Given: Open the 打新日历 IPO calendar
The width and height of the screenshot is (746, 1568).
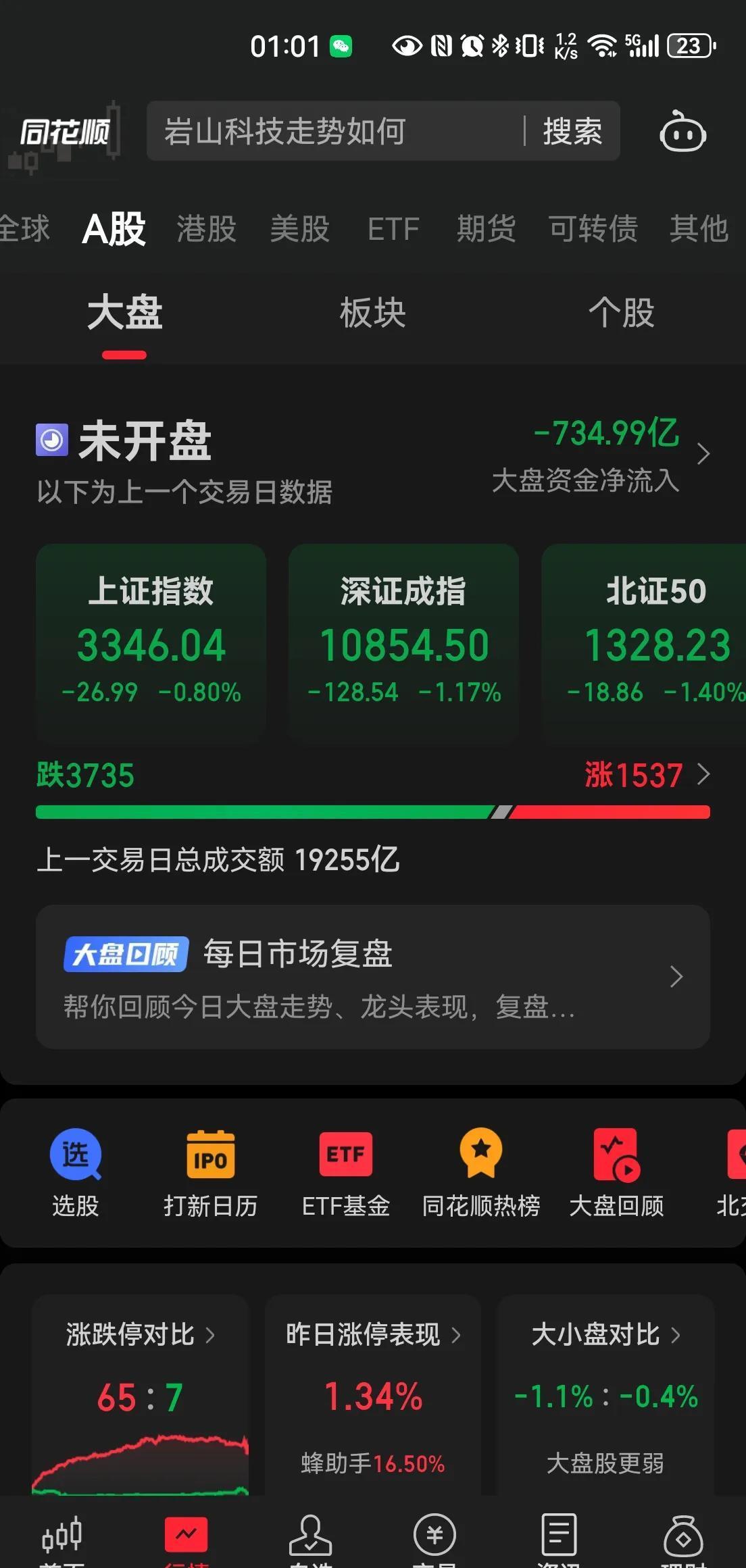Looking at the screenshot, I should [210, 1172].
